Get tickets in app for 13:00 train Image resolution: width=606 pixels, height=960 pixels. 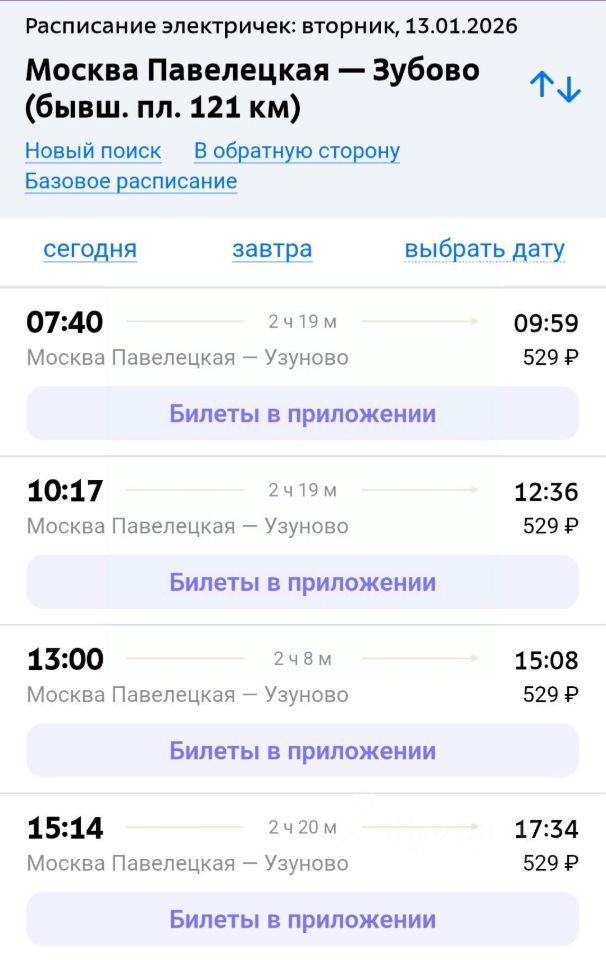302,751
